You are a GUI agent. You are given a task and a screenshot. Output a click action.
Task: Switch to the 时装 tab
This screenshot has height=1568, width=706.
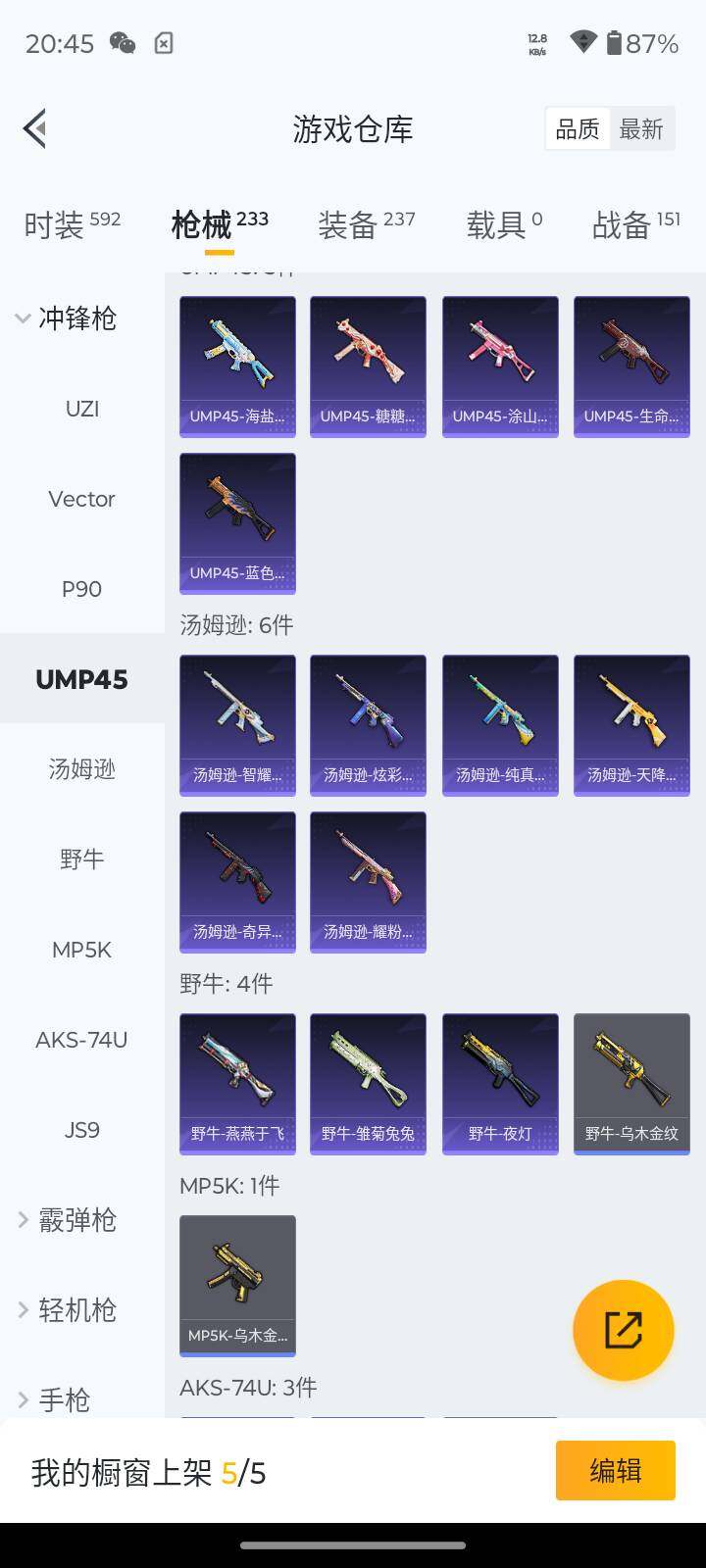coord(73,224)
